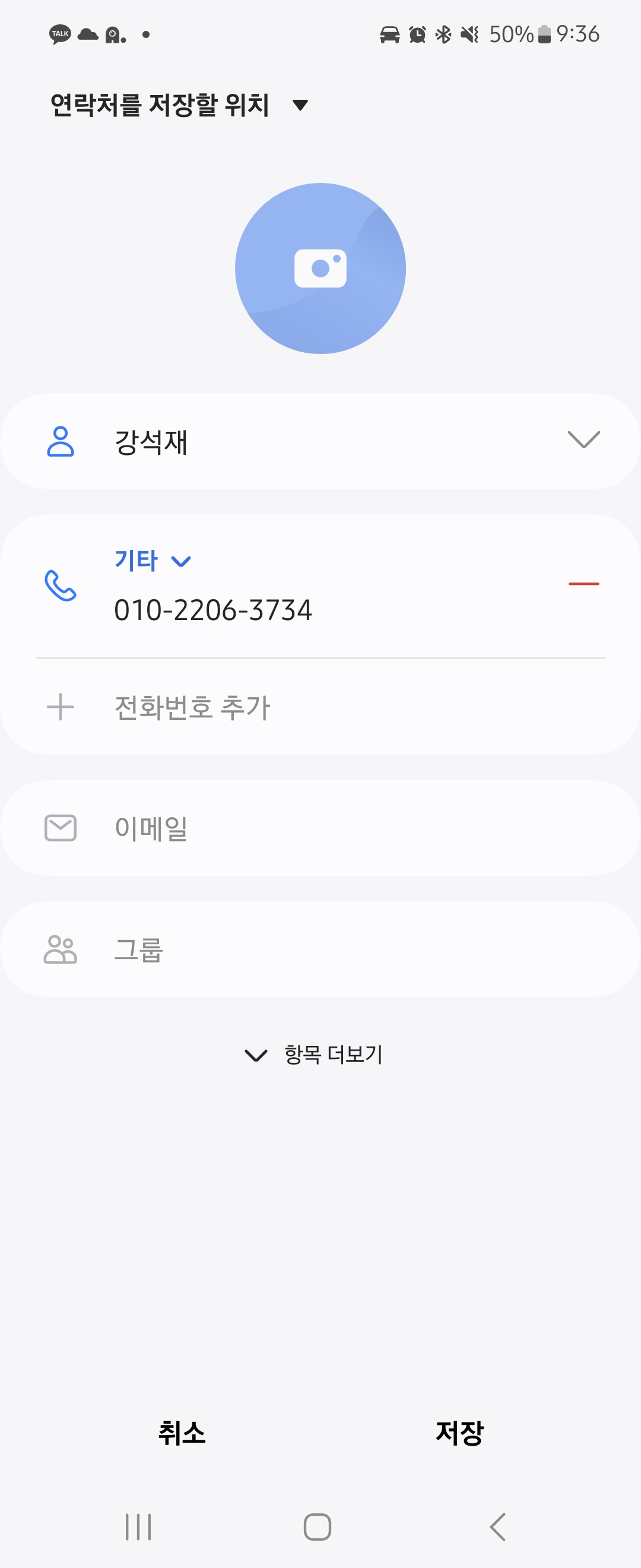This screenshot has height=1568, width=641.
Task: Save the contact with 저장
Action: tap(459, 1433)
